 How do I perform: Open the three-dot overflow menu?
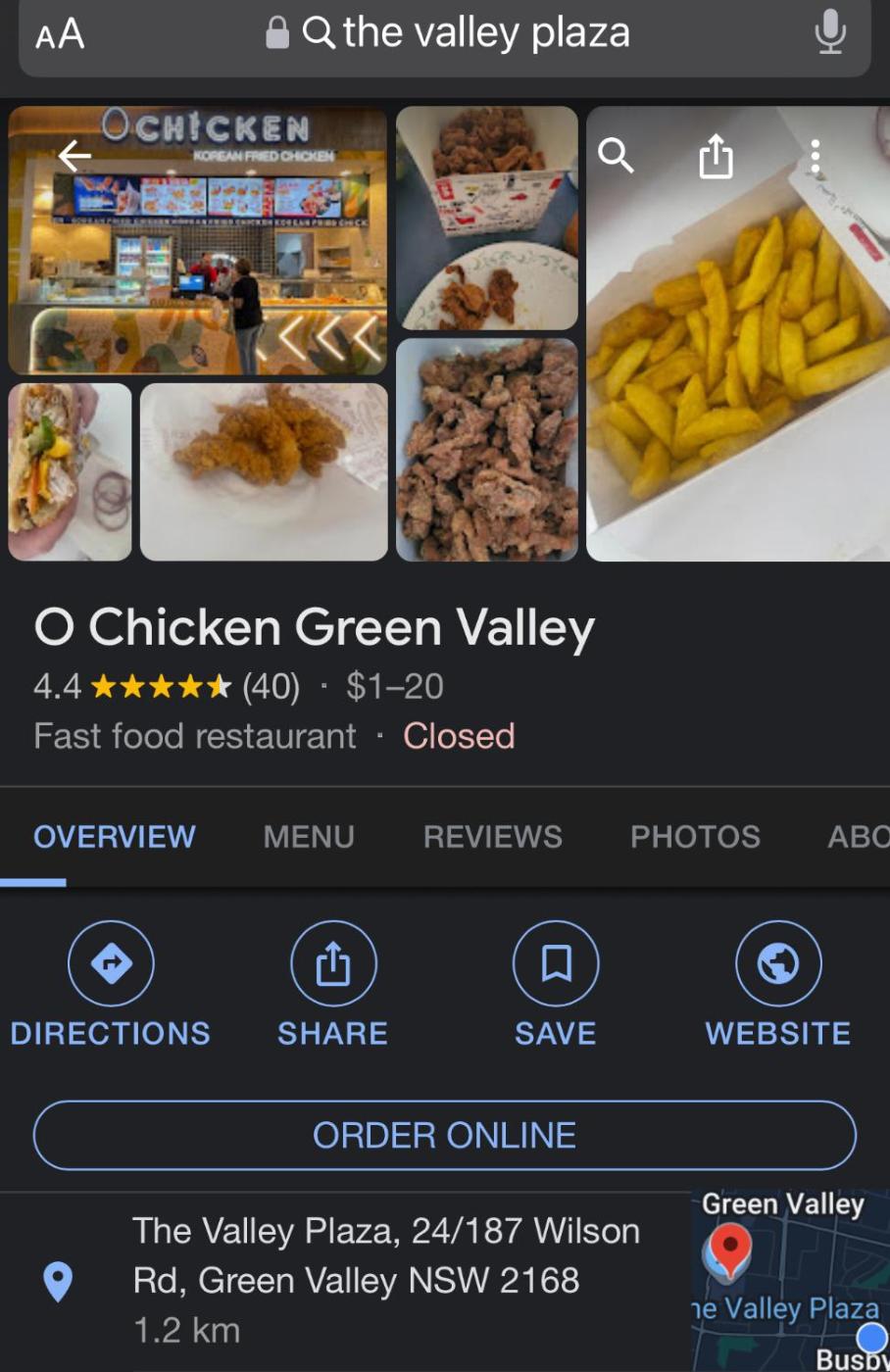tap(815, 156)
